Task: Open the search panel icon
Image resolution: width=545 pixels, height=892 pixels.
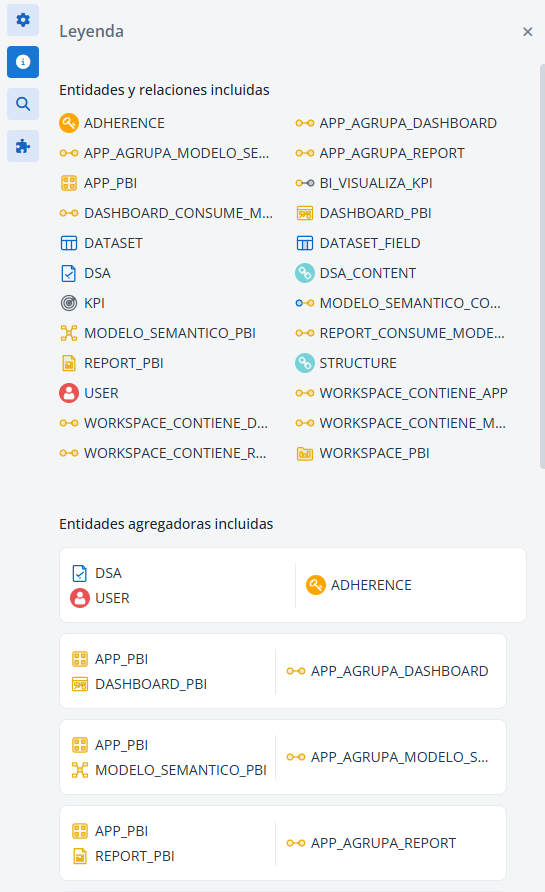Action: click(x=23, y=104)
